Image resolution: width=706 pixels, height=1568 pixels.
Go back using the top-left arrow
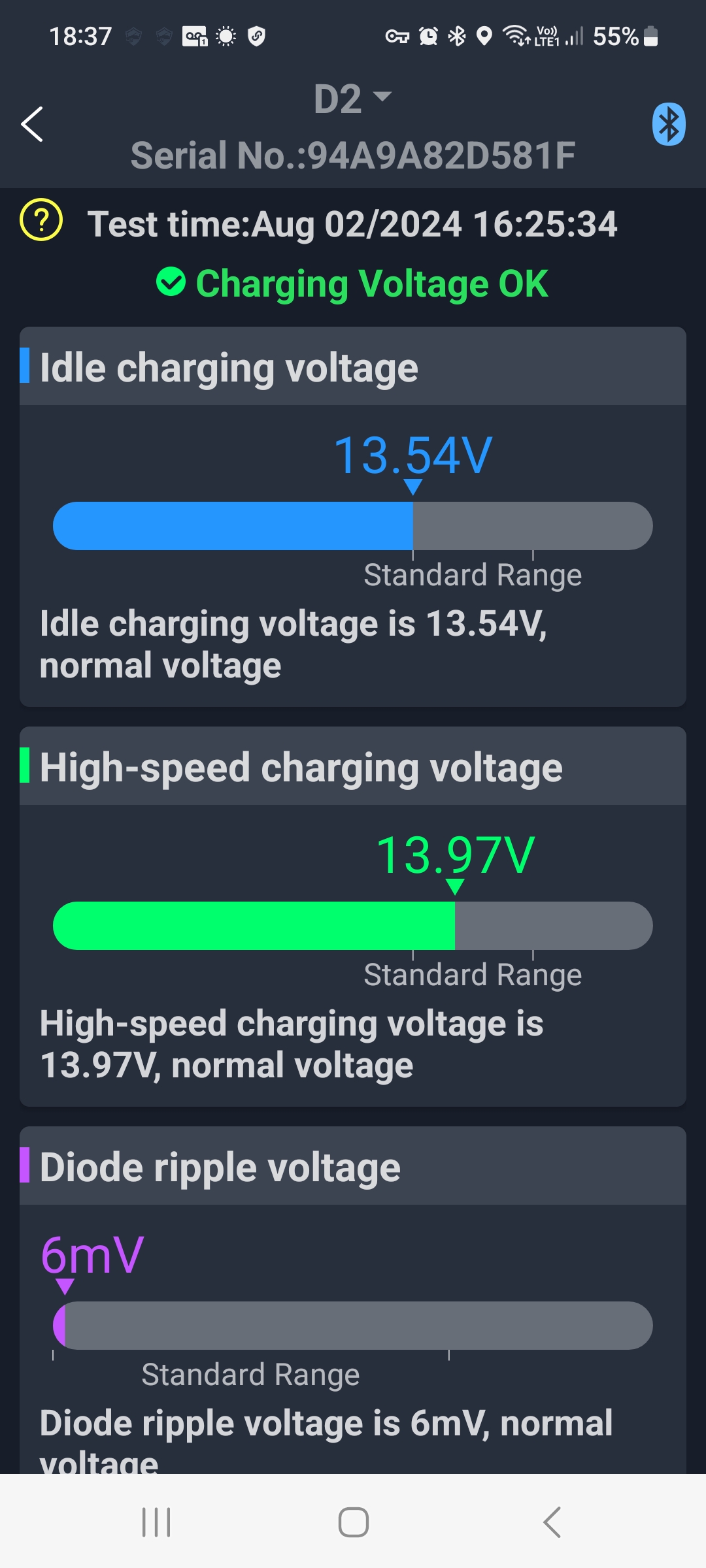pos(32,124)
